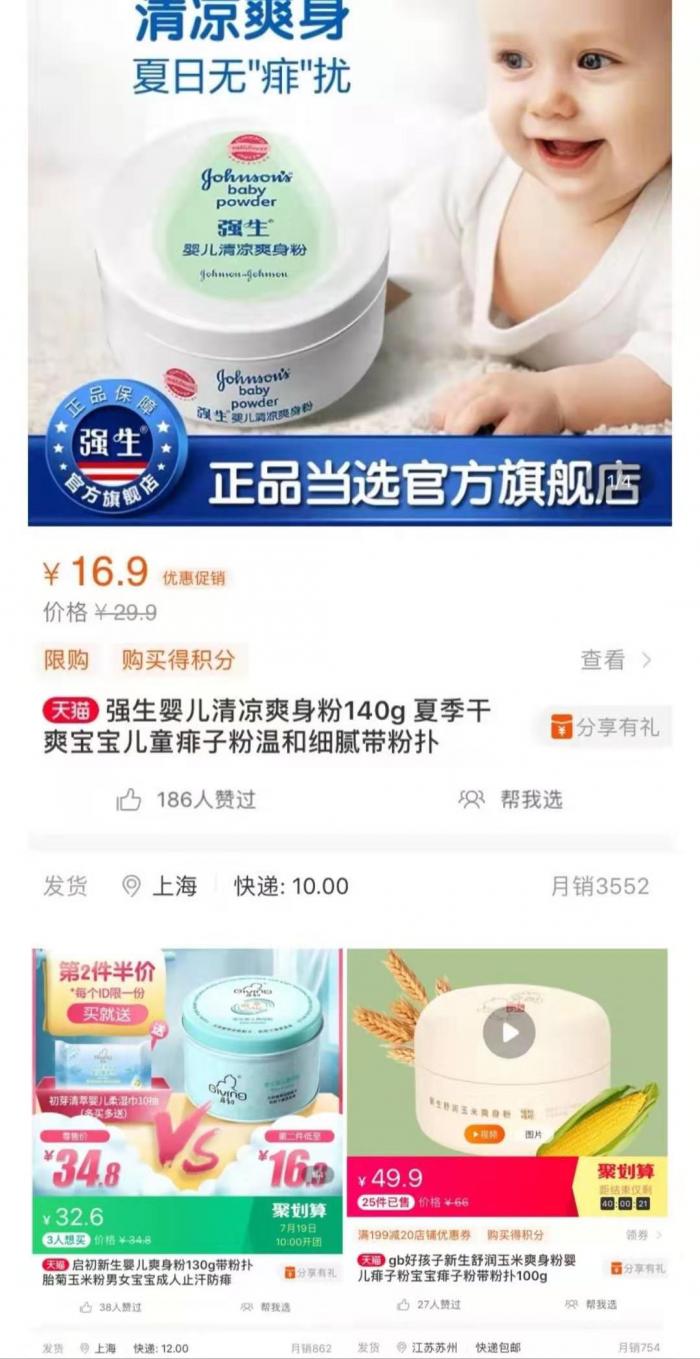Play the video on the gb好孩子 powder card
The height and width of the screenshot is (1359, 700).
point(509,1031)
